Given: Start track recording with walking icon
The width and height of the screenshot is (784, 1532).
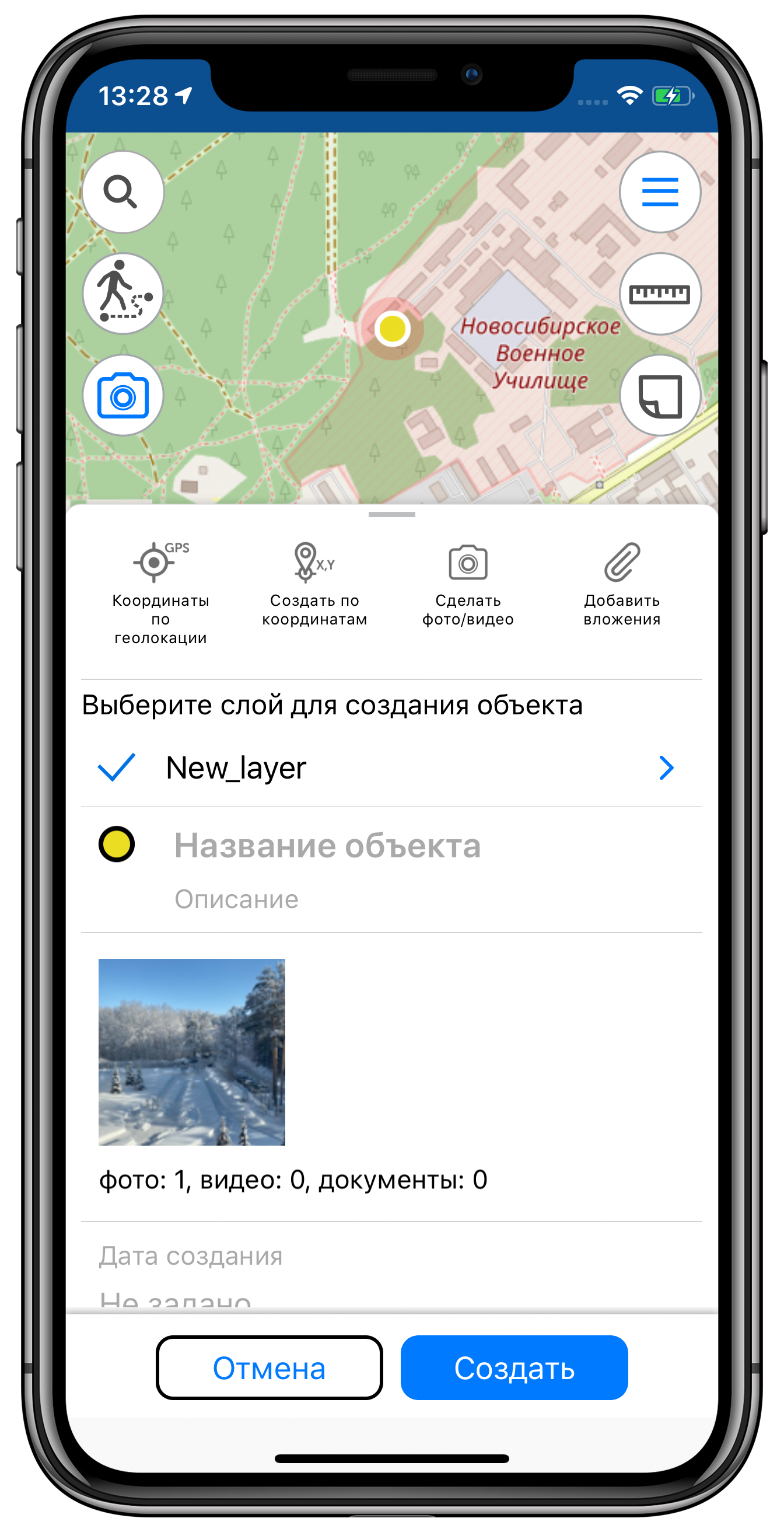Looking at the screenshot, I should click(123, 293).
